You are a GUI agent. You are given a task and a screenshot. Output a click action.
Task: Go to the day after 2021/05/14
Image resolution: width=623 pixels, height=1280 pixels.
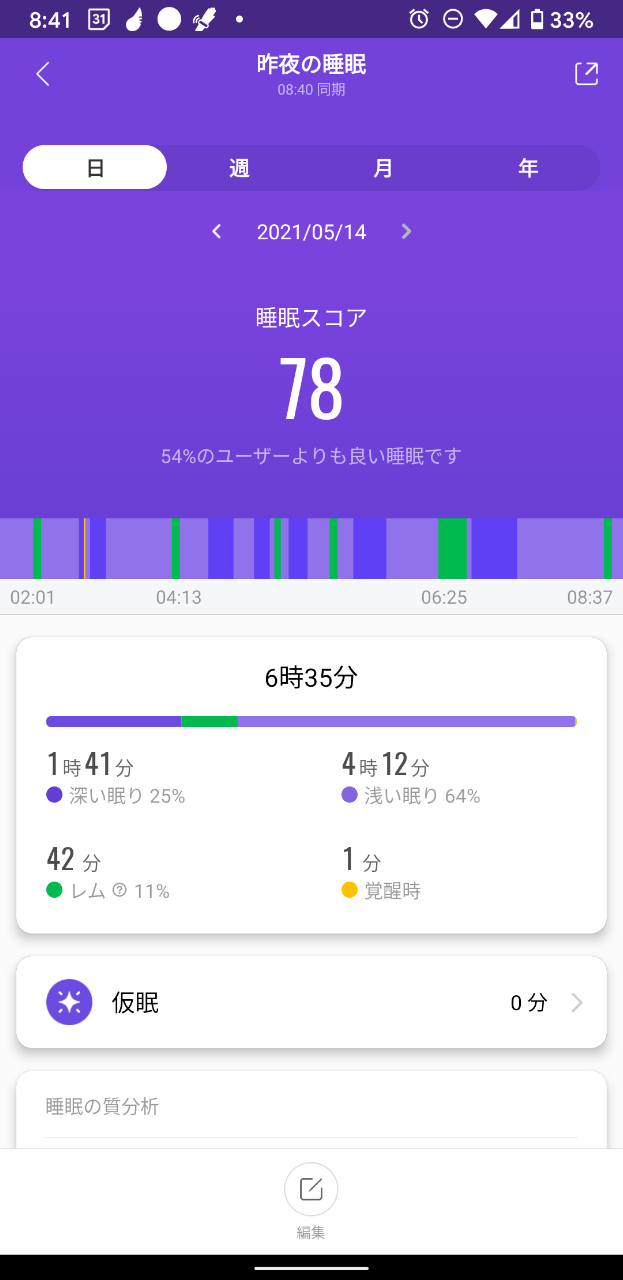[x=406, y=232]
